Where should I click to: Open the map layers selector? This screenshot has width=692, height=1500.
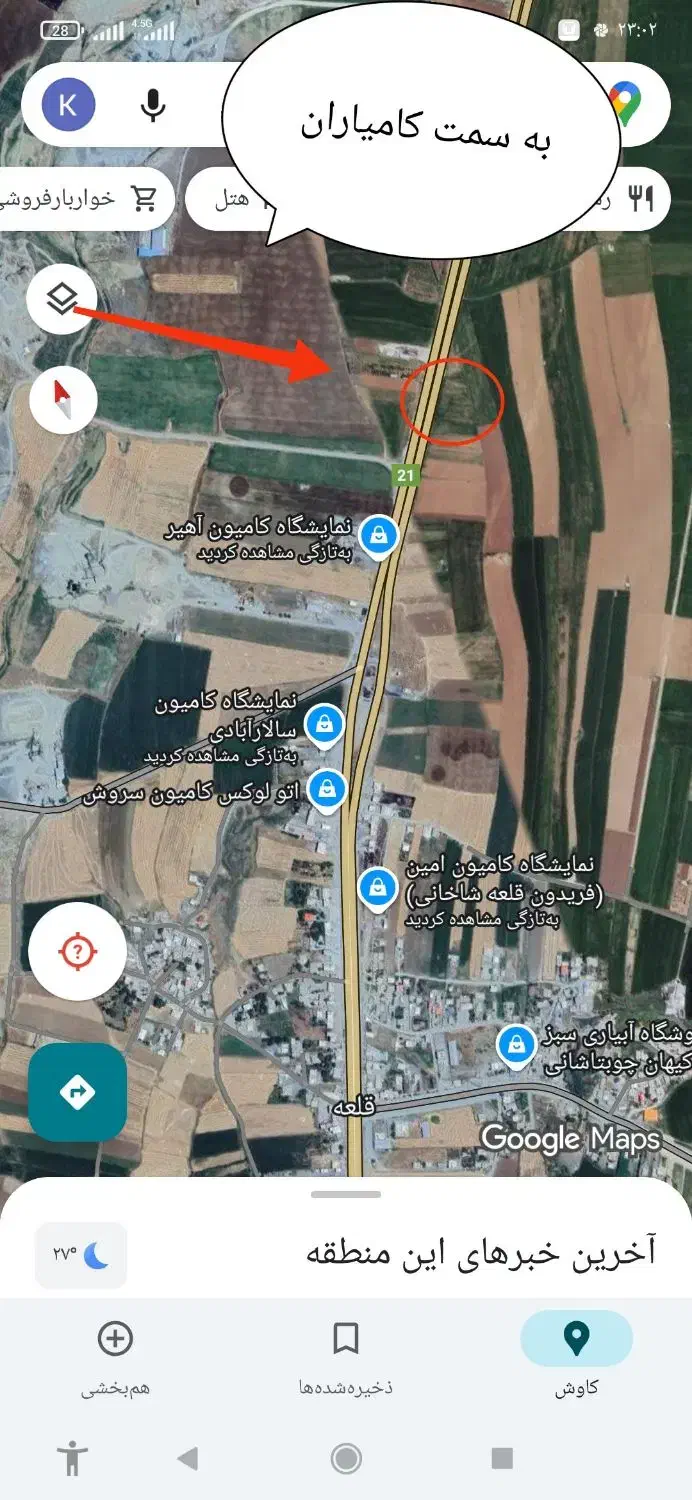tap(62, 298)
